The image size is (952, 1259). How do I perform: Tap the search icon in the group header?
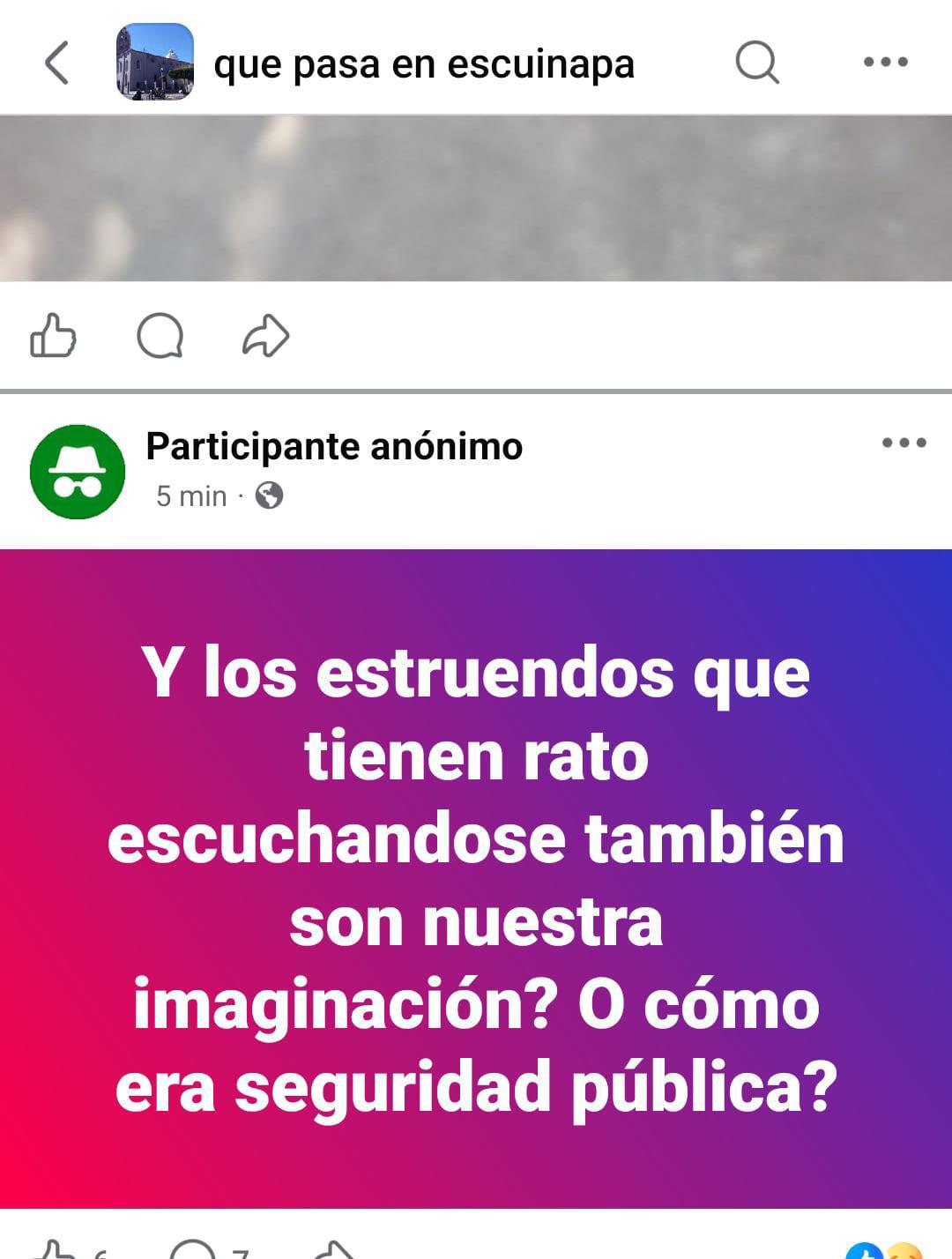pyautogui.click(x=758, y=63)
